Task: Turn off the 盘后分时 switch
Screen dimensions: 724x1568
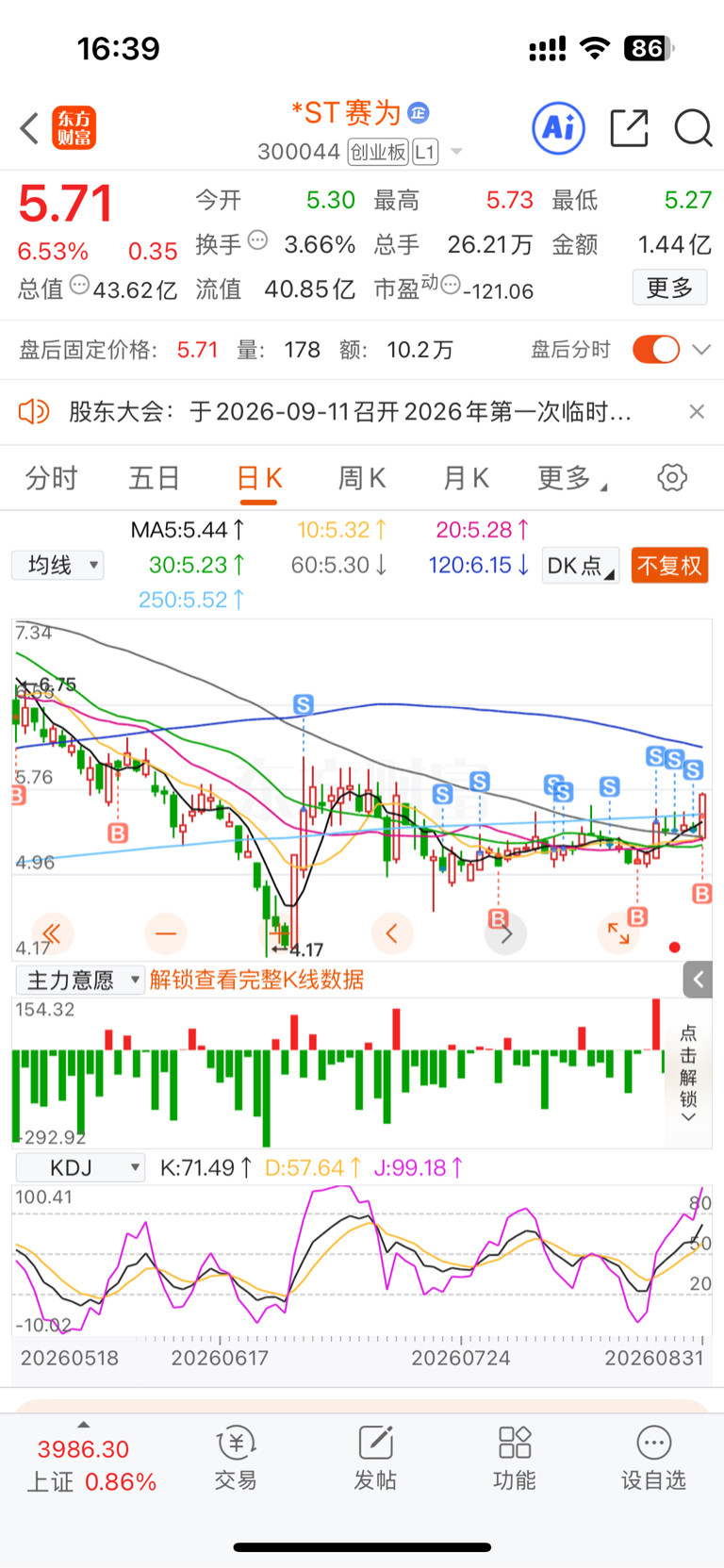Action: click(x=656, y=350)
